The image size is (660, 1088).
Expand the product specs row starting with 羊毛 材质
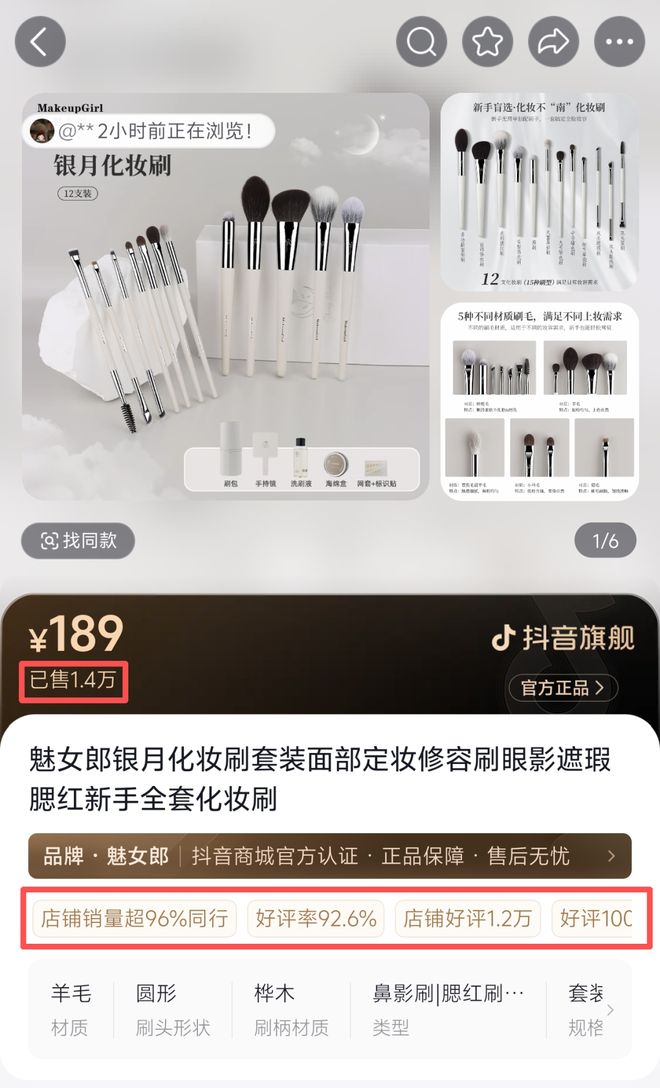coord(610,1010)
